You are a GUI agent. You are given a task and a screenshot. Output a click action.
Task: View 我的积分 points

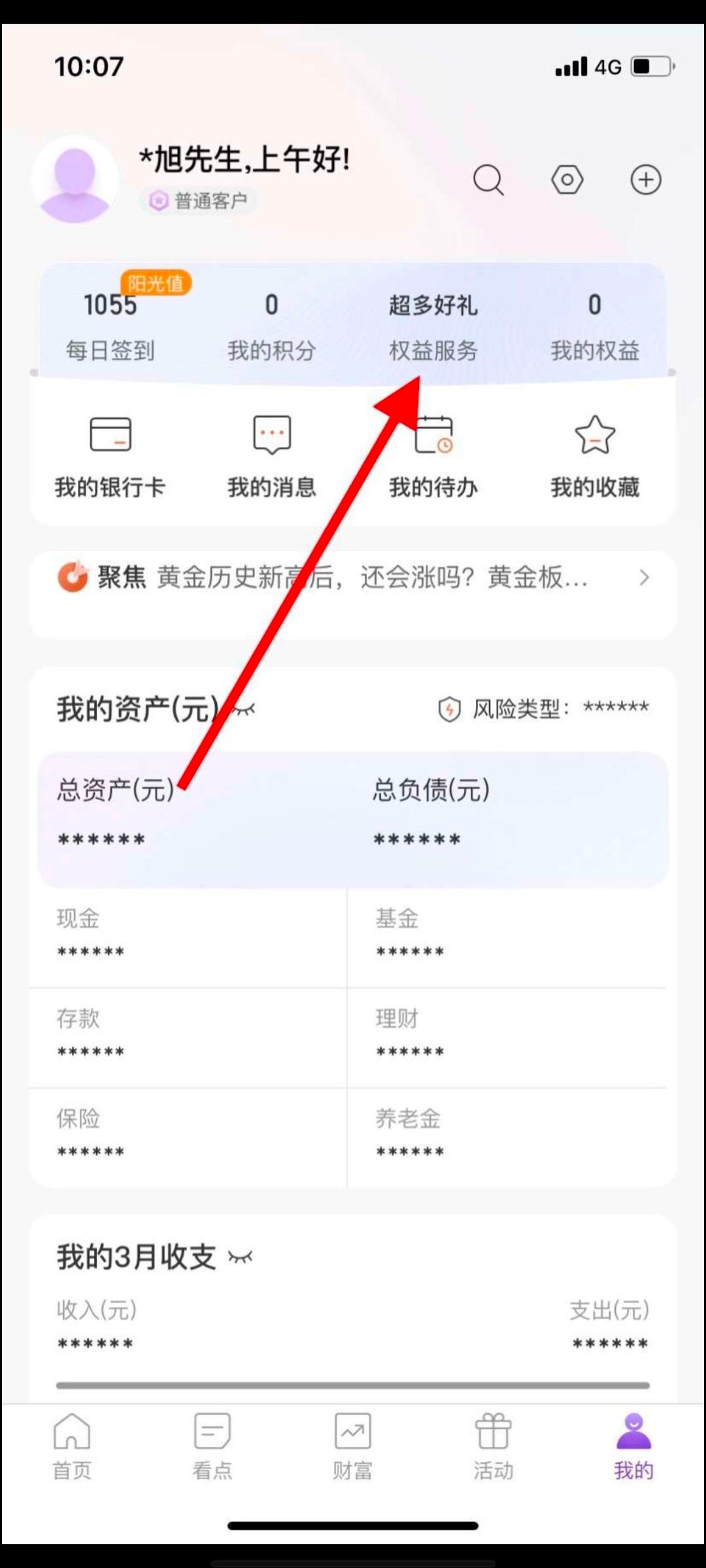[271, 327]
